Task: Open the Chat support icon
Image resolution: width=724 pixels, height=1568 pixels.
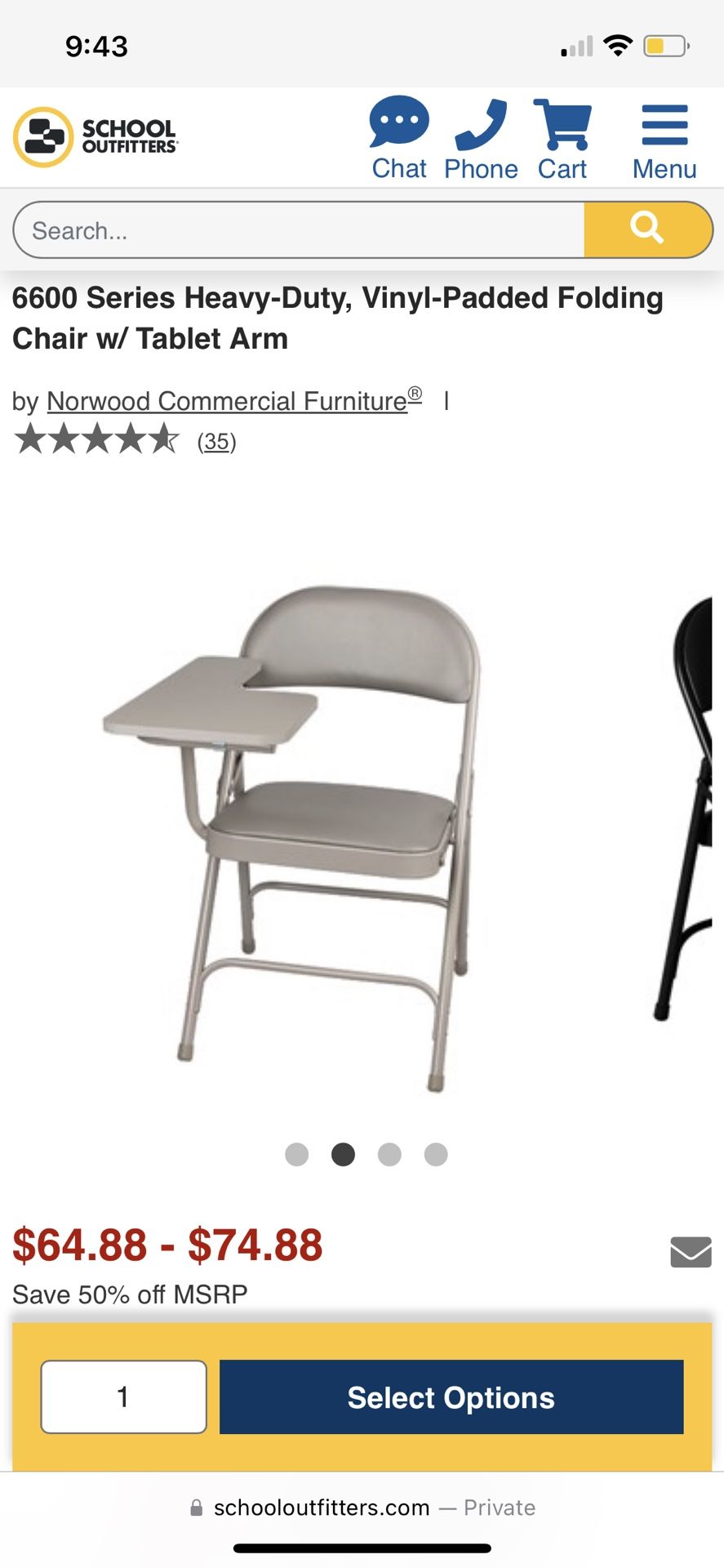Action: tap(399, 137)
